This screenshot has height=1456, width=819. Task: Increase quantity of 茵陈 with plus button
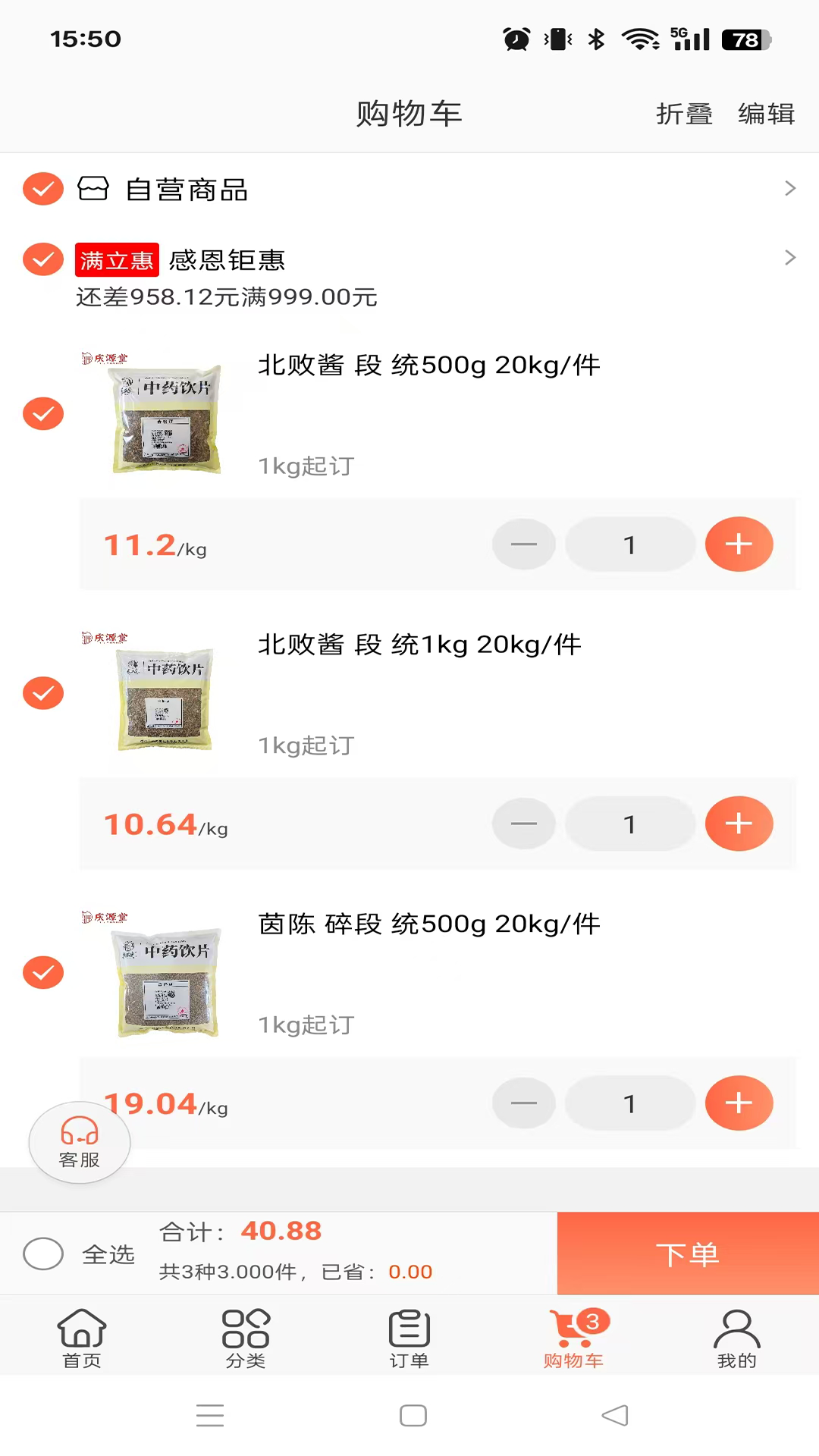(x=739, y=1103)
